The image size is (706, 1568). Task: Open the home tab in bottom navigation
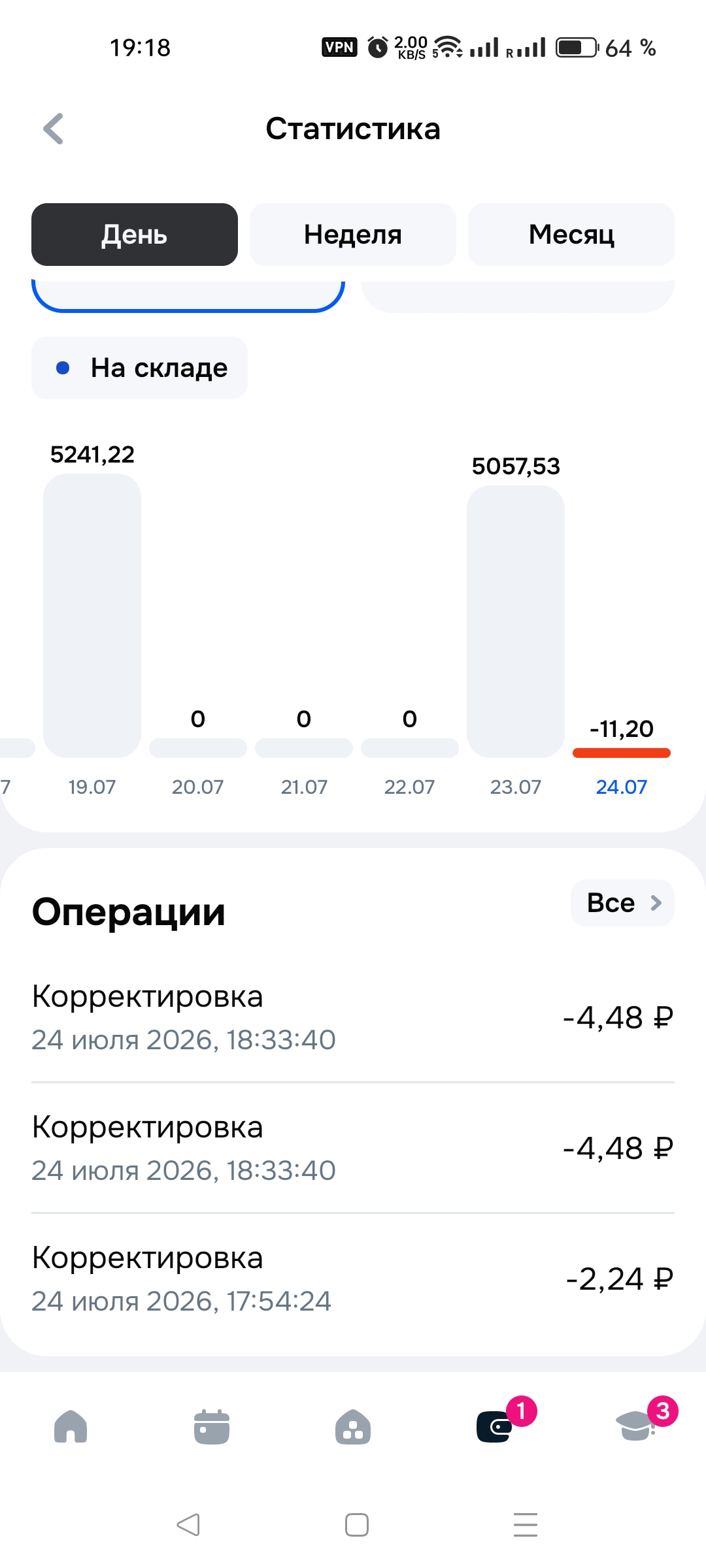pos(71,1426)
